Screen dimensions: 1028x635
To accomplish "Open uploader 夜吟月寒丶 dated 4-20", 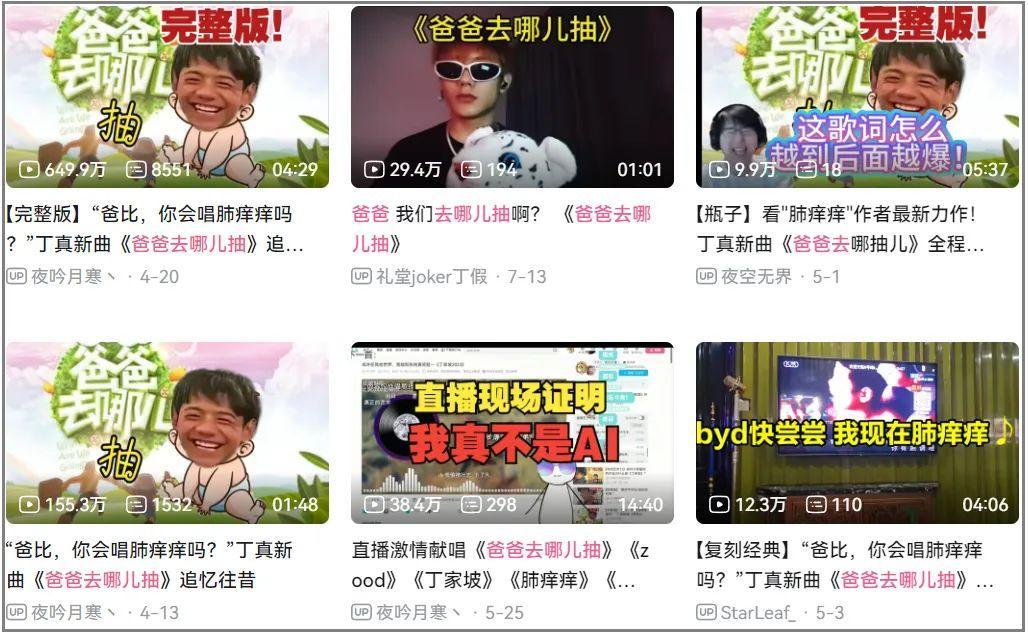I will tap(73, 276).
